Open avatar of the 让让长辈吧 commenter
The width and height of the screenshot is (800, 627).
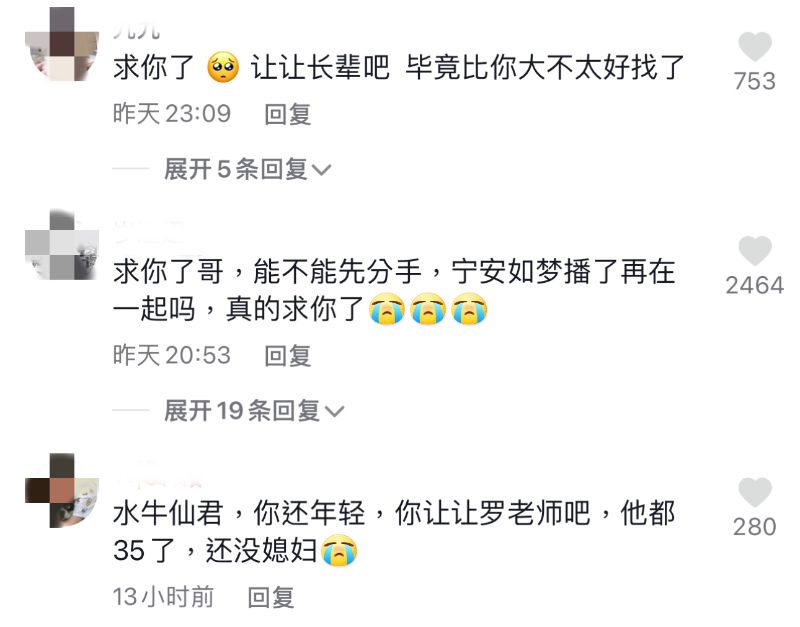62,43
